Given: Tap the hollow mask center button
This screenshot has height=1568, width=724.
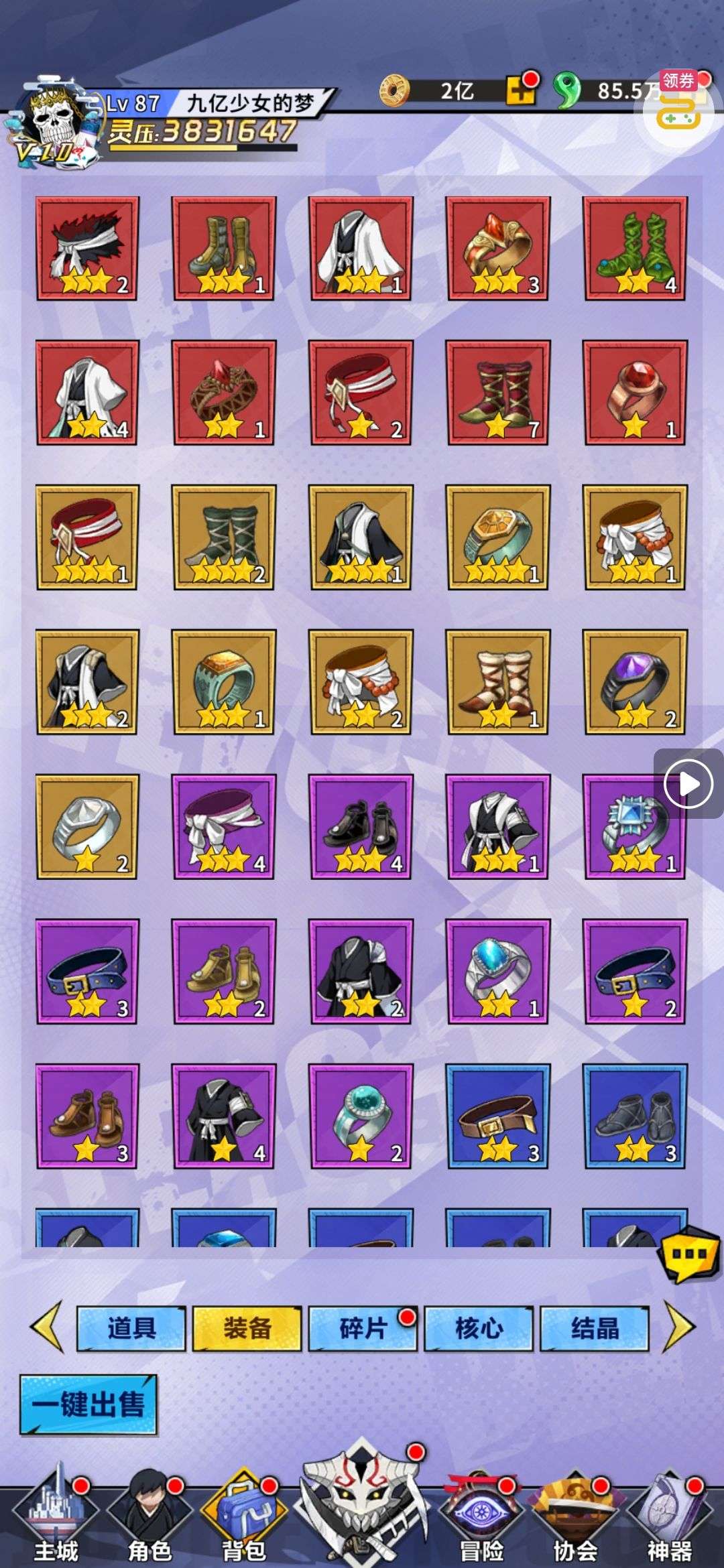Looking at the screenshot, I should (362, 1501).
